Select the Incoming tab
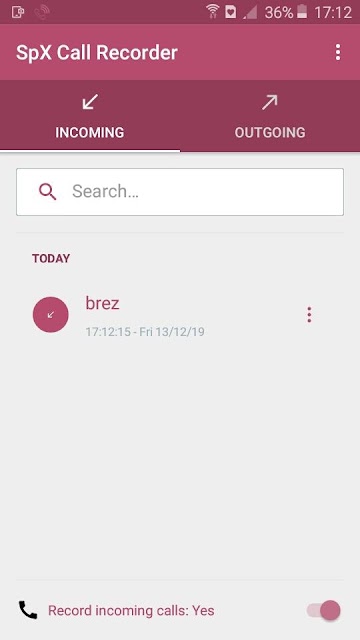360x640 pixels. pyautogui.click(x=90, y=116)
